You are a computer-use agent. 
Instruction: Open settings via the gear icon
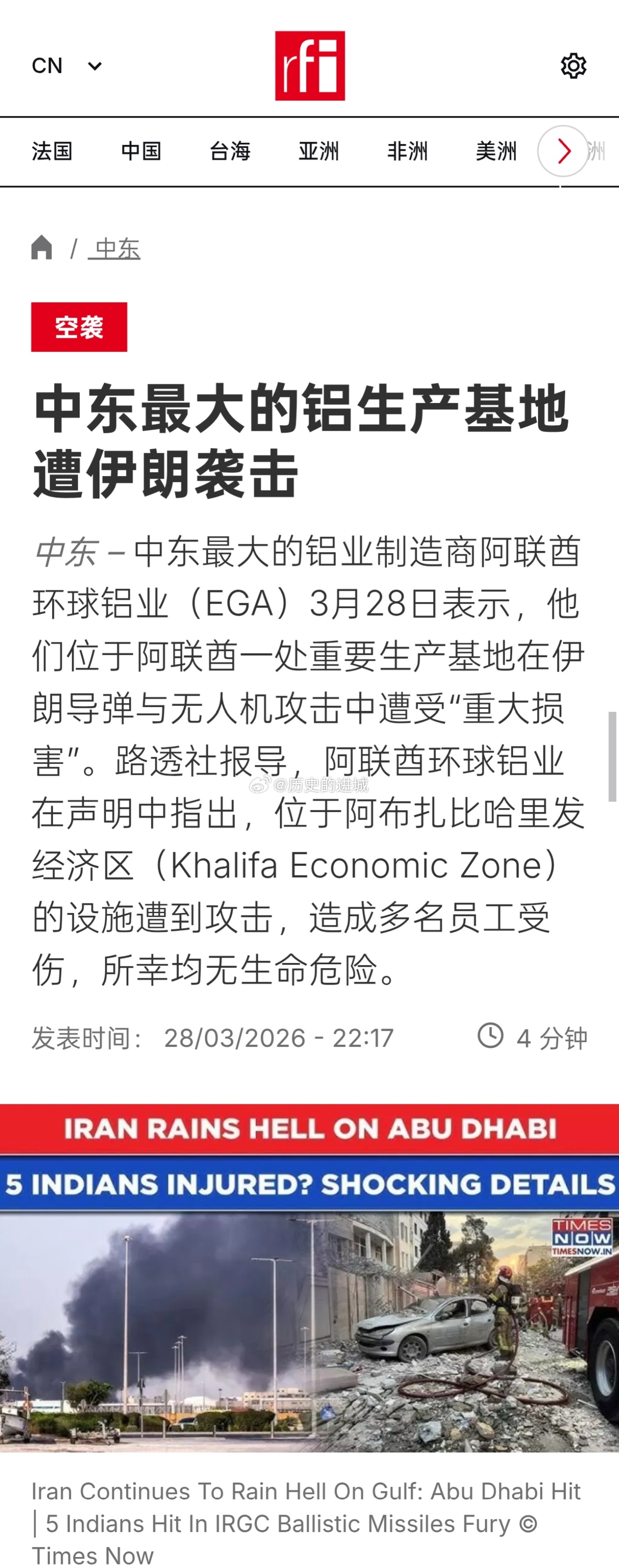573,65
